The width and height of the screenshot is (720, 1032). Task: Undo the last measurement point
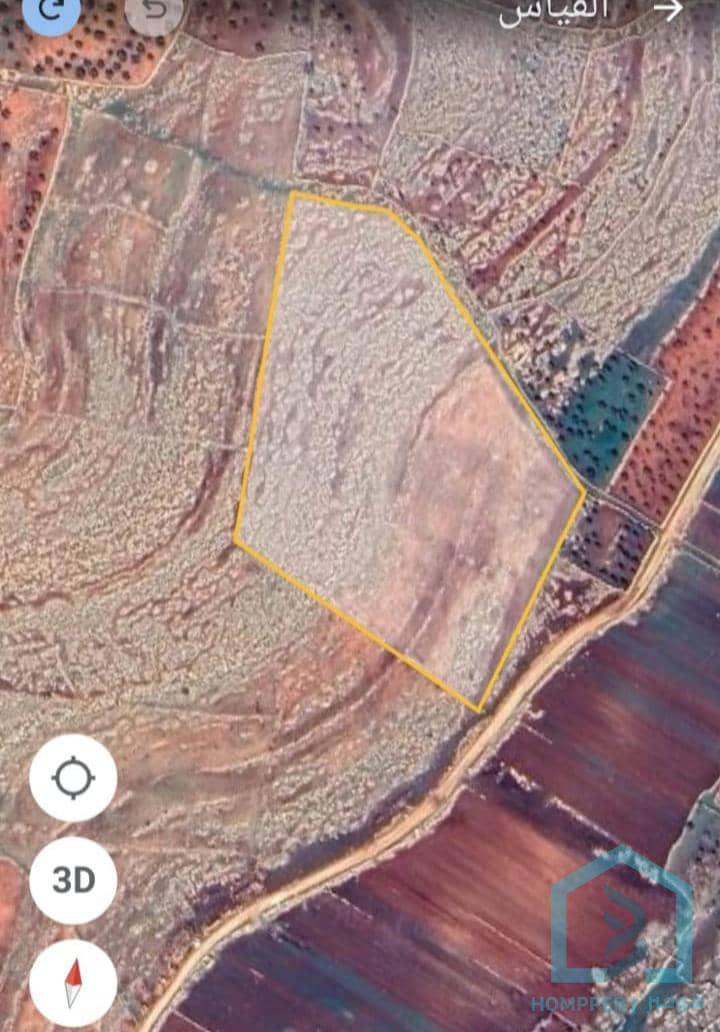[x=155, y=10]
